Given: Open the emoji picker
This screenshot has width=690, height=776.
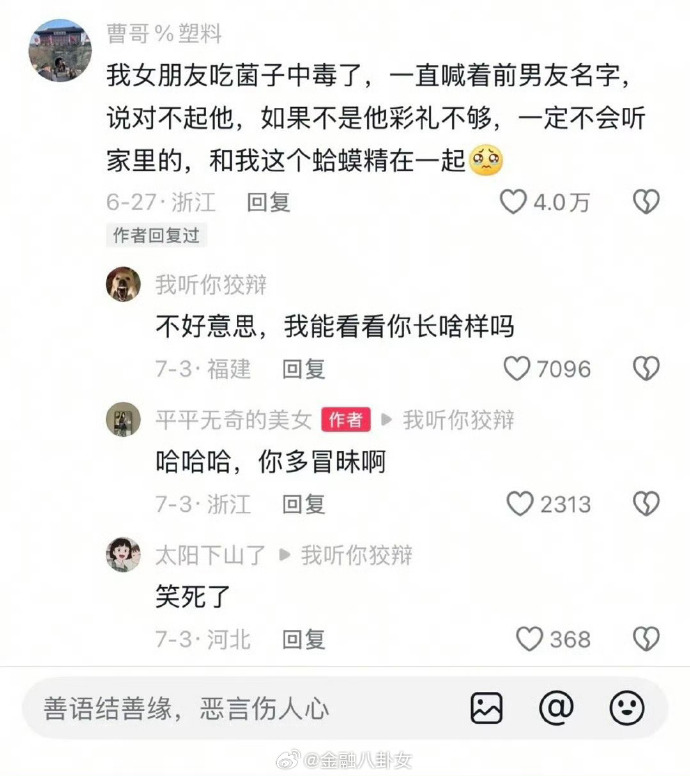Looking at the screenshot, I should pyautogui.click(x=627, y=708).
